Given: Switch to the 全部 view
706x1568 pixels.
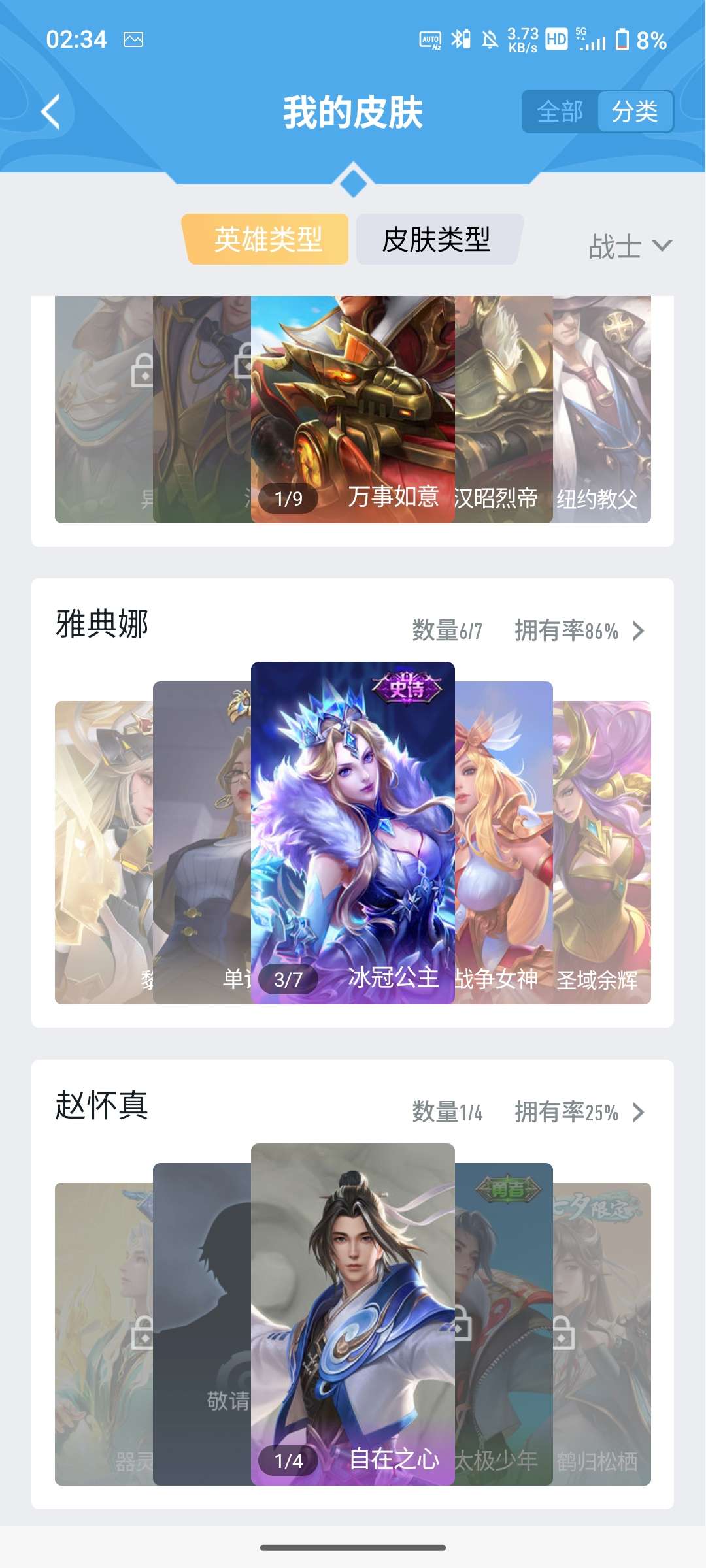Looking at the screenshot, I should (560, 112).
